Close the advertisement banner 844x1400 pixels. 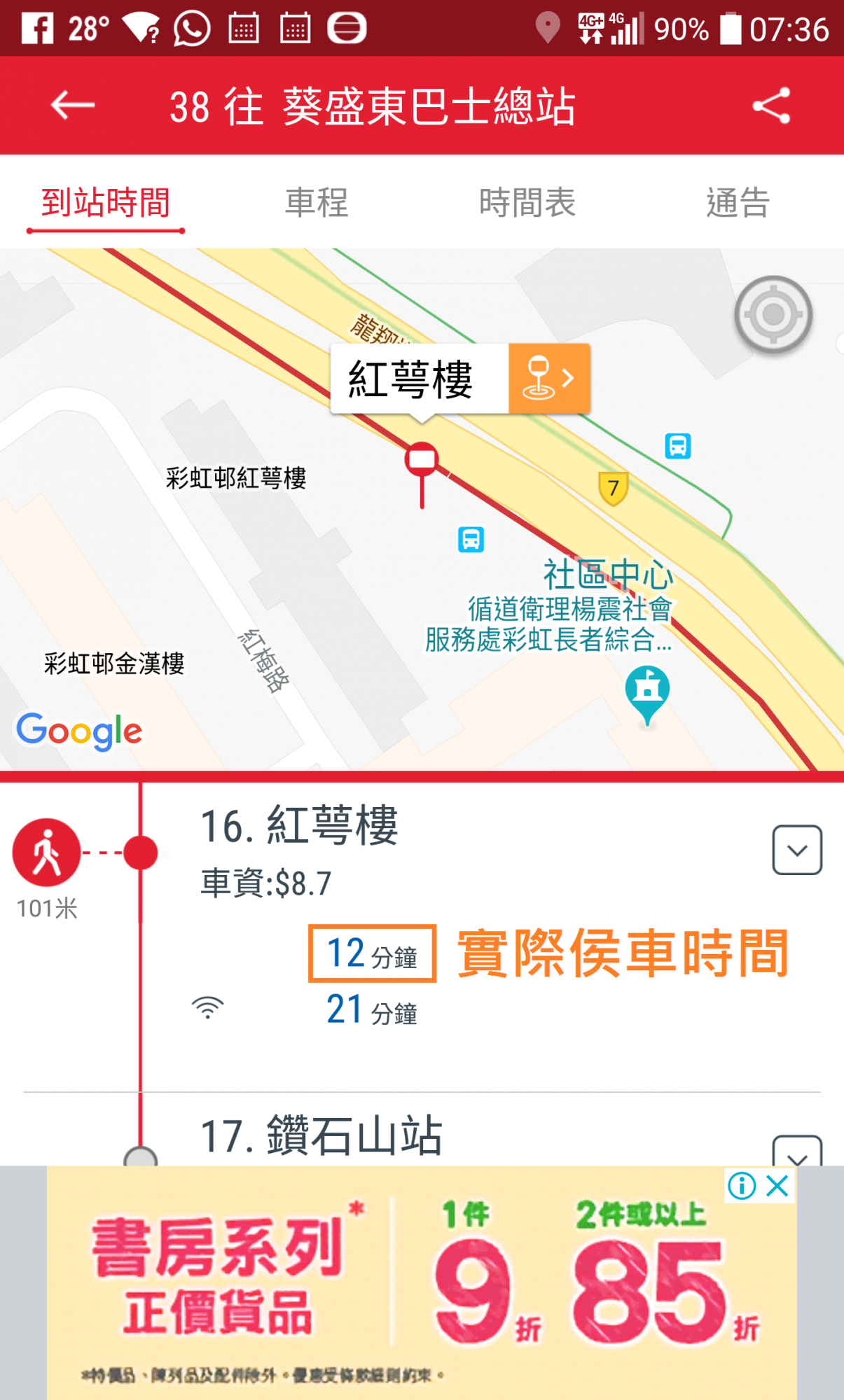778,1186
